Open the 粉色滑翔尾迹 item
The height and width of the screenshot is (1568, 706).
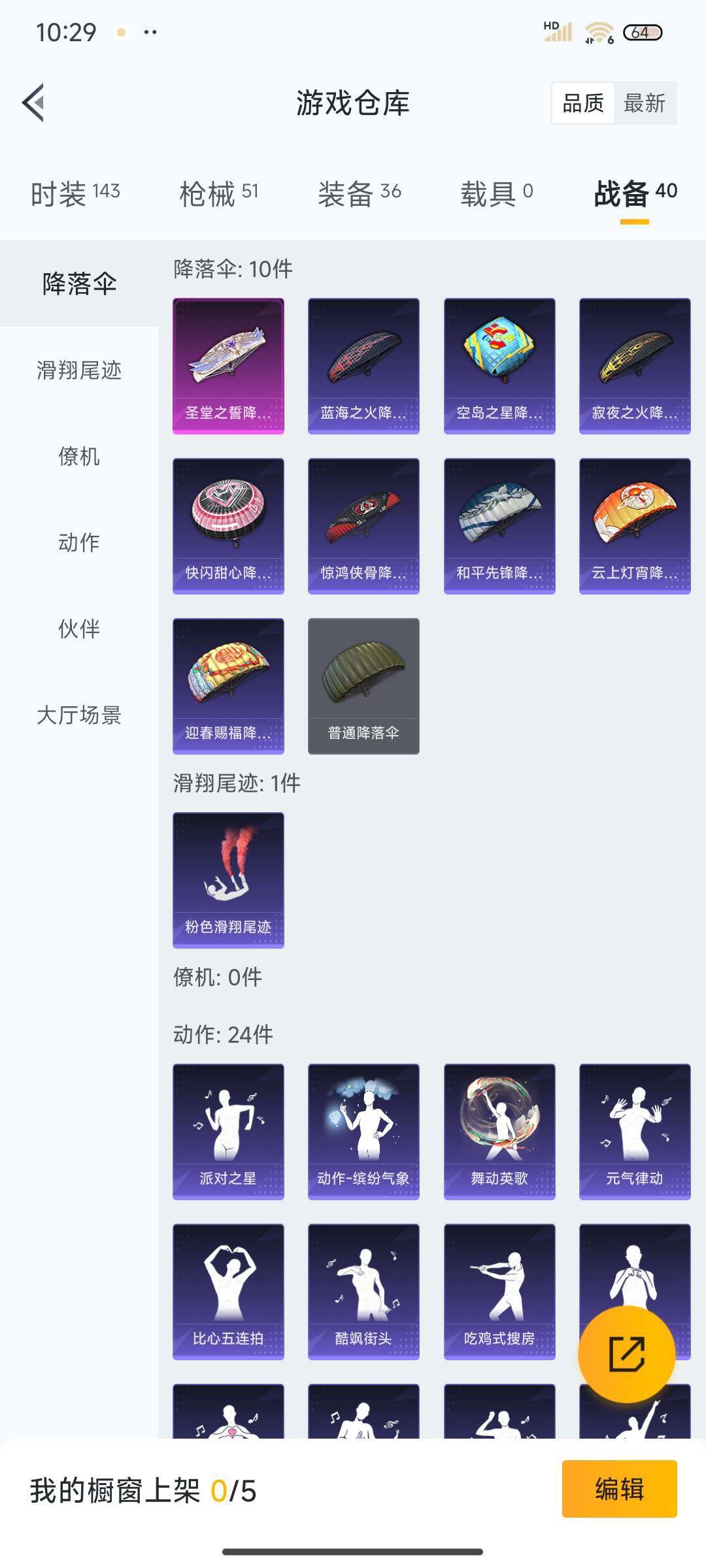pos(228,880)
